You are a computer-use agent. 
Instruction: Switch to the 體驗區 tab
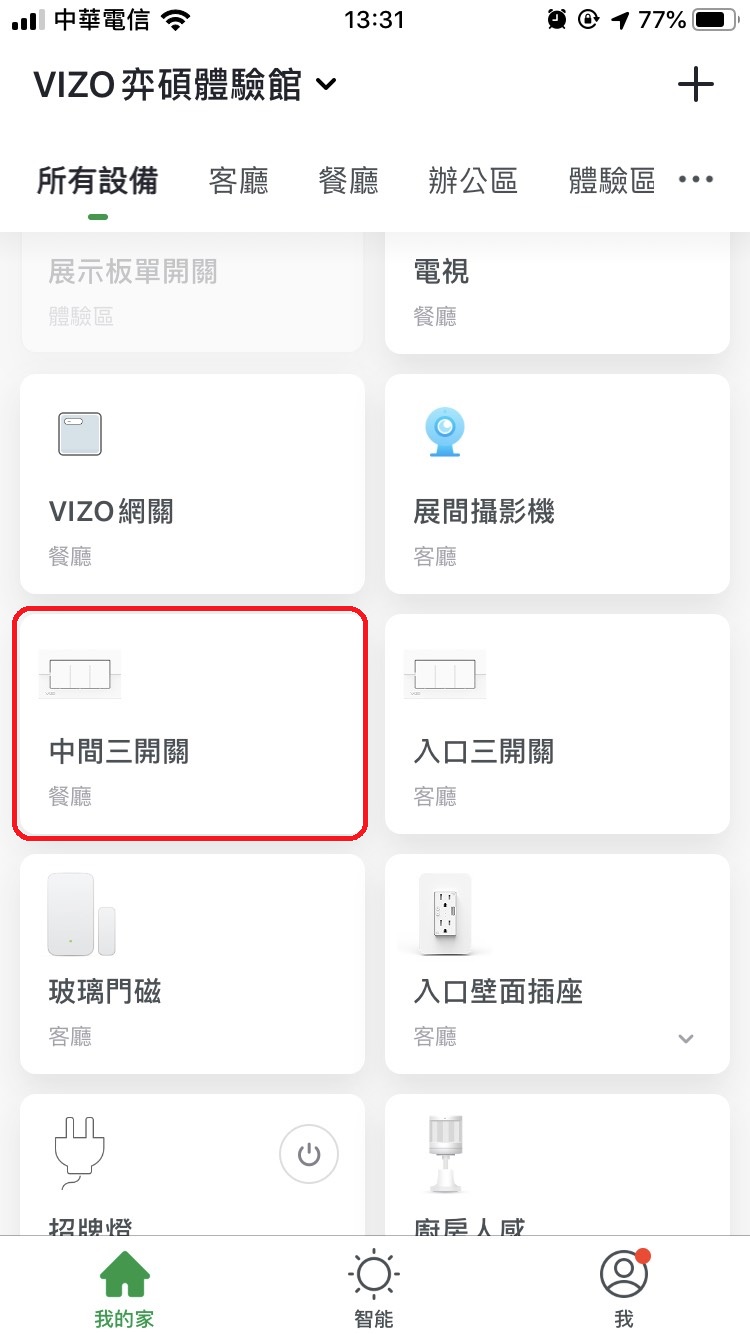[x=611, y=181]
